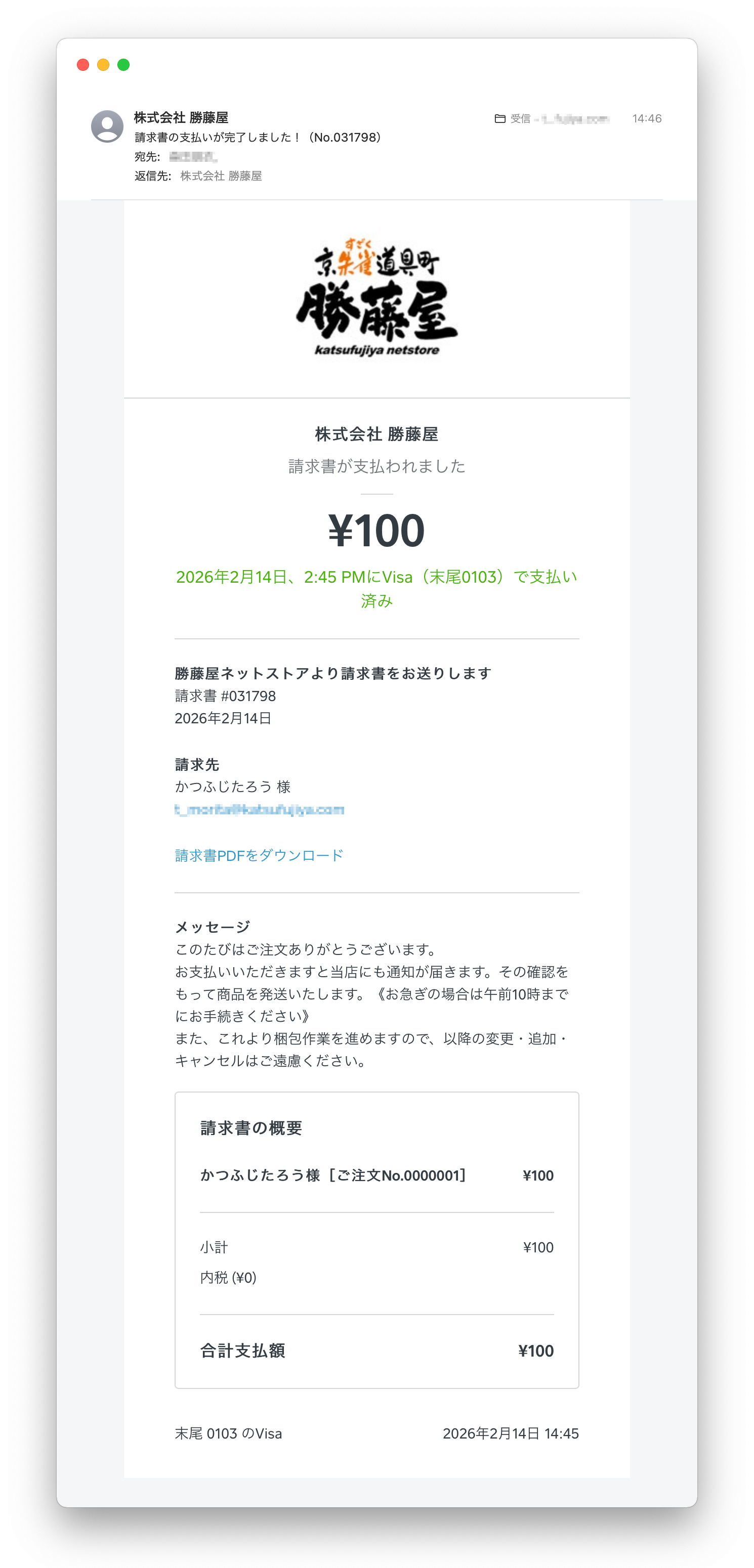Viewport: 754px width, 1568px height.
Task: Maximize the window with green button
Action: (x=123, y=65)
